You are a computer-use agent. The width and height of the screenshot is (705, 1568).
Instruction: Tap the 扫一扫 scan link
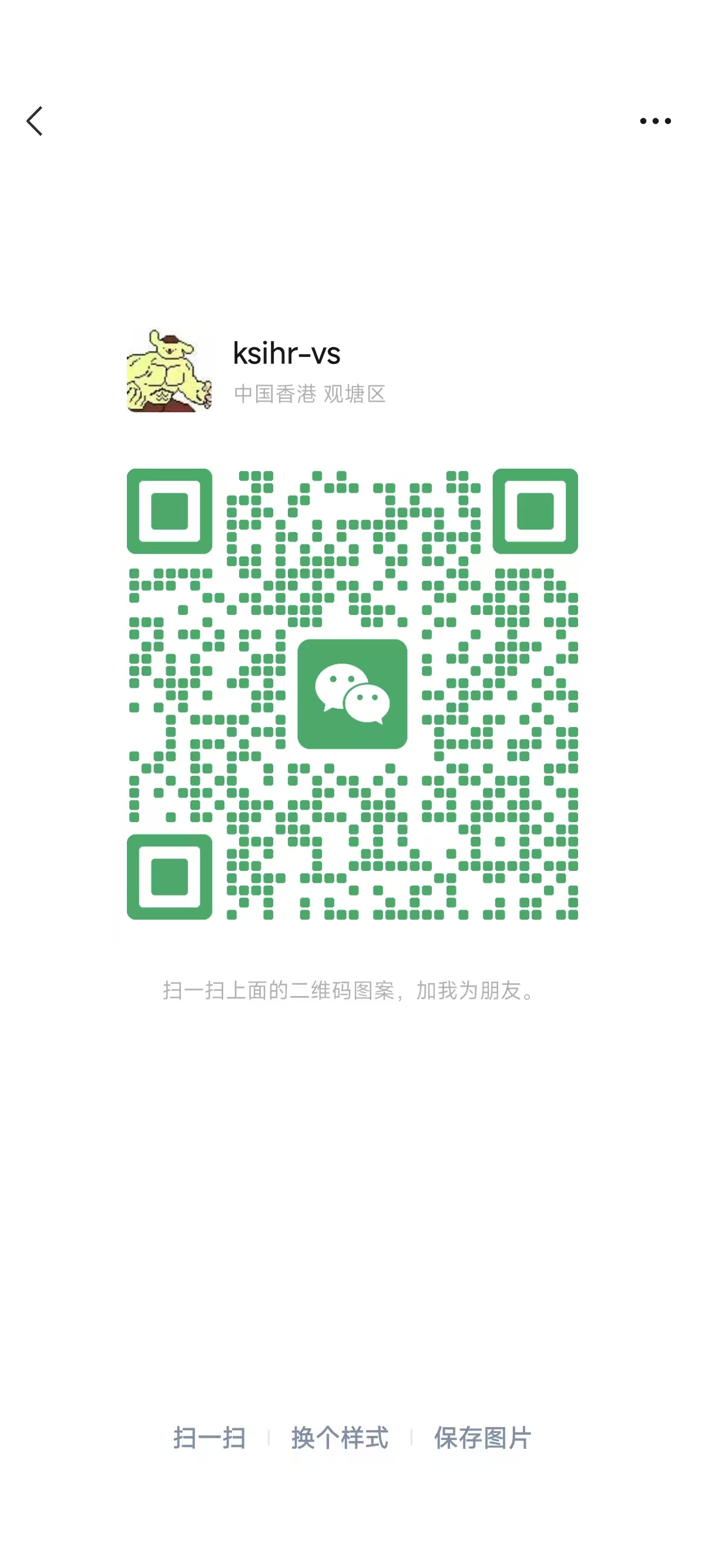pyautogui.click(x=209, y=1438)
